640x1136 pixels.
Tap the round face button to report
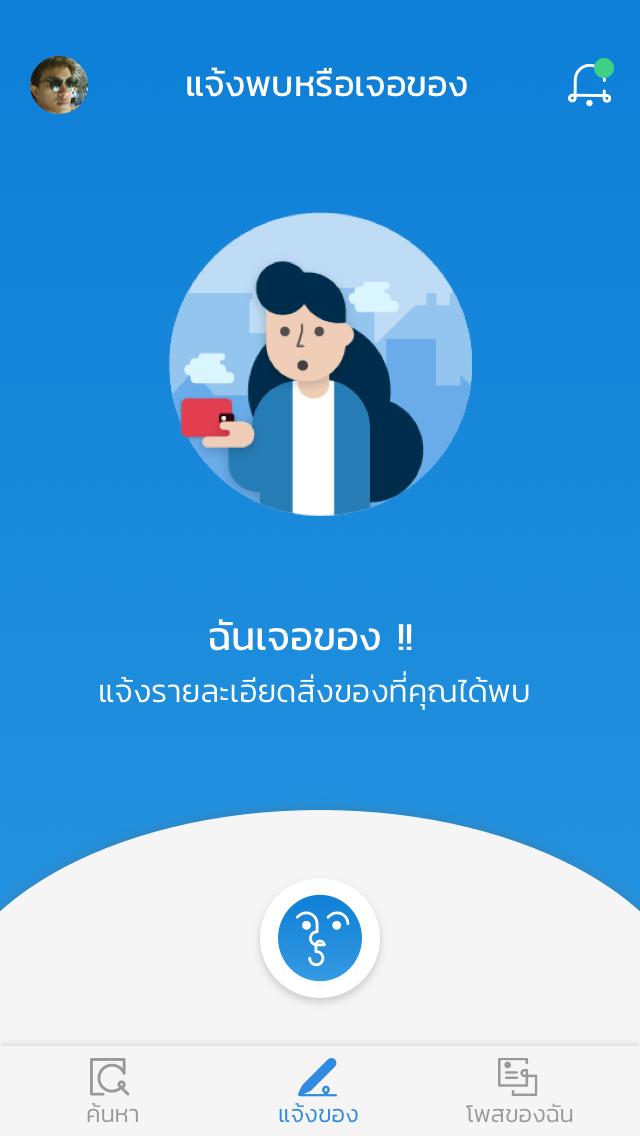[320, 938]
